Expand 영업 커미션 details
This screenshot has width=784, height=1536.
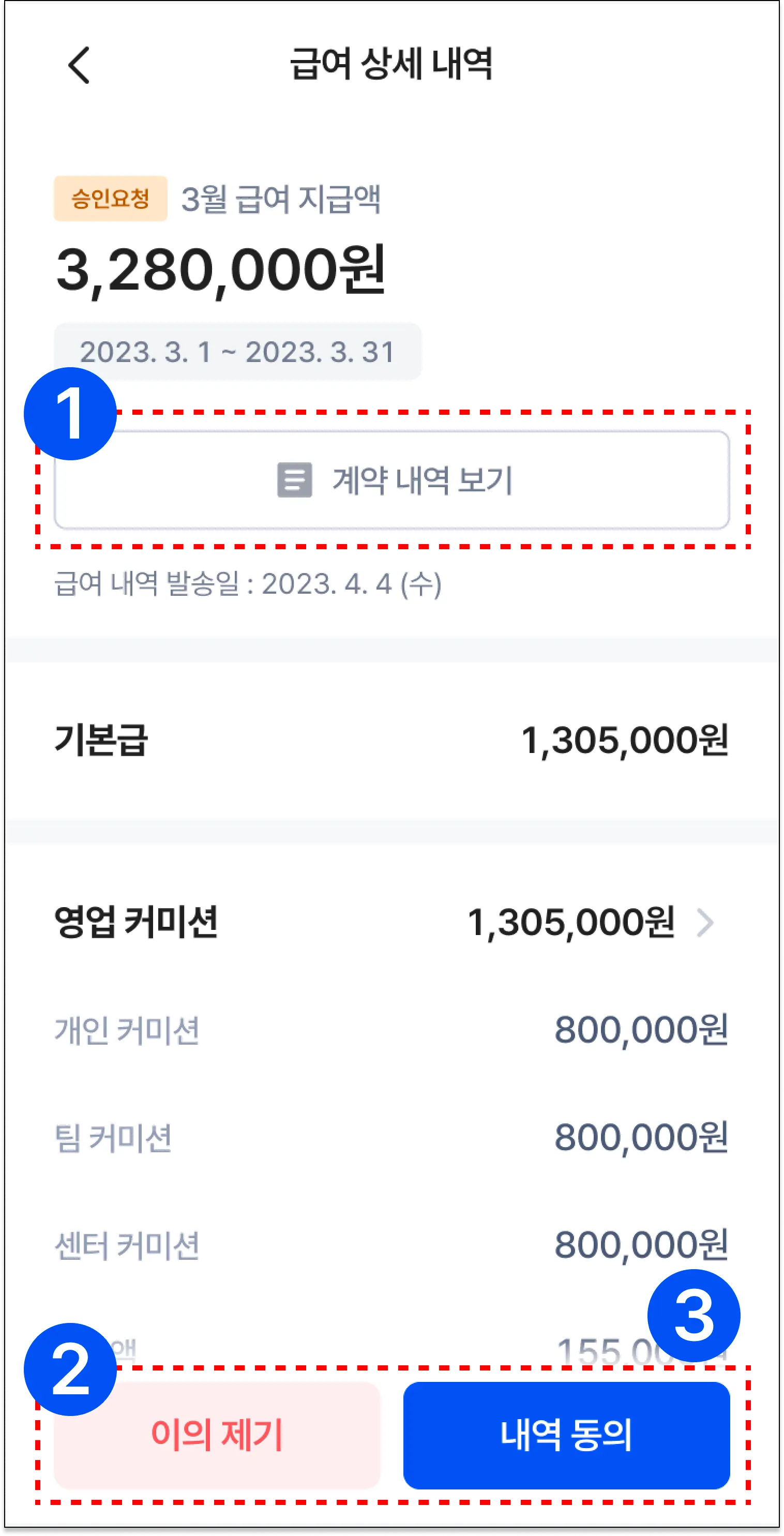click(x=705, y=923)
